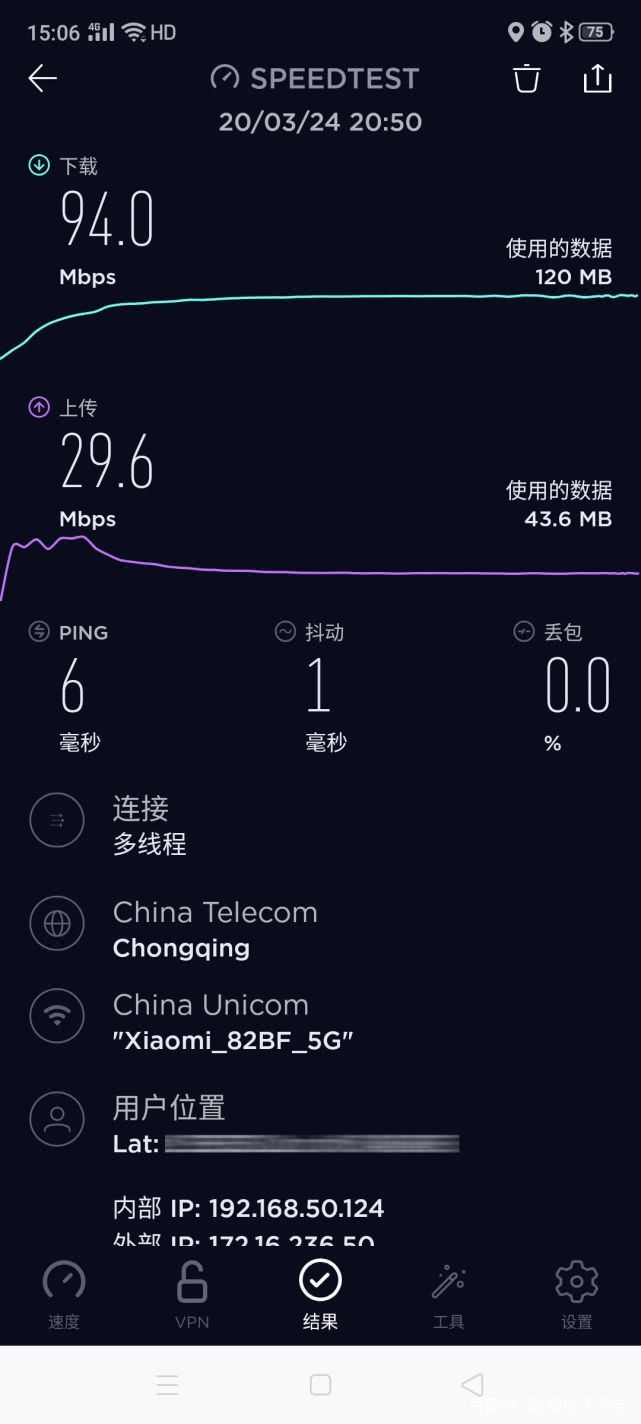
Task: Open the 工具 tab
Action: 448,1295
